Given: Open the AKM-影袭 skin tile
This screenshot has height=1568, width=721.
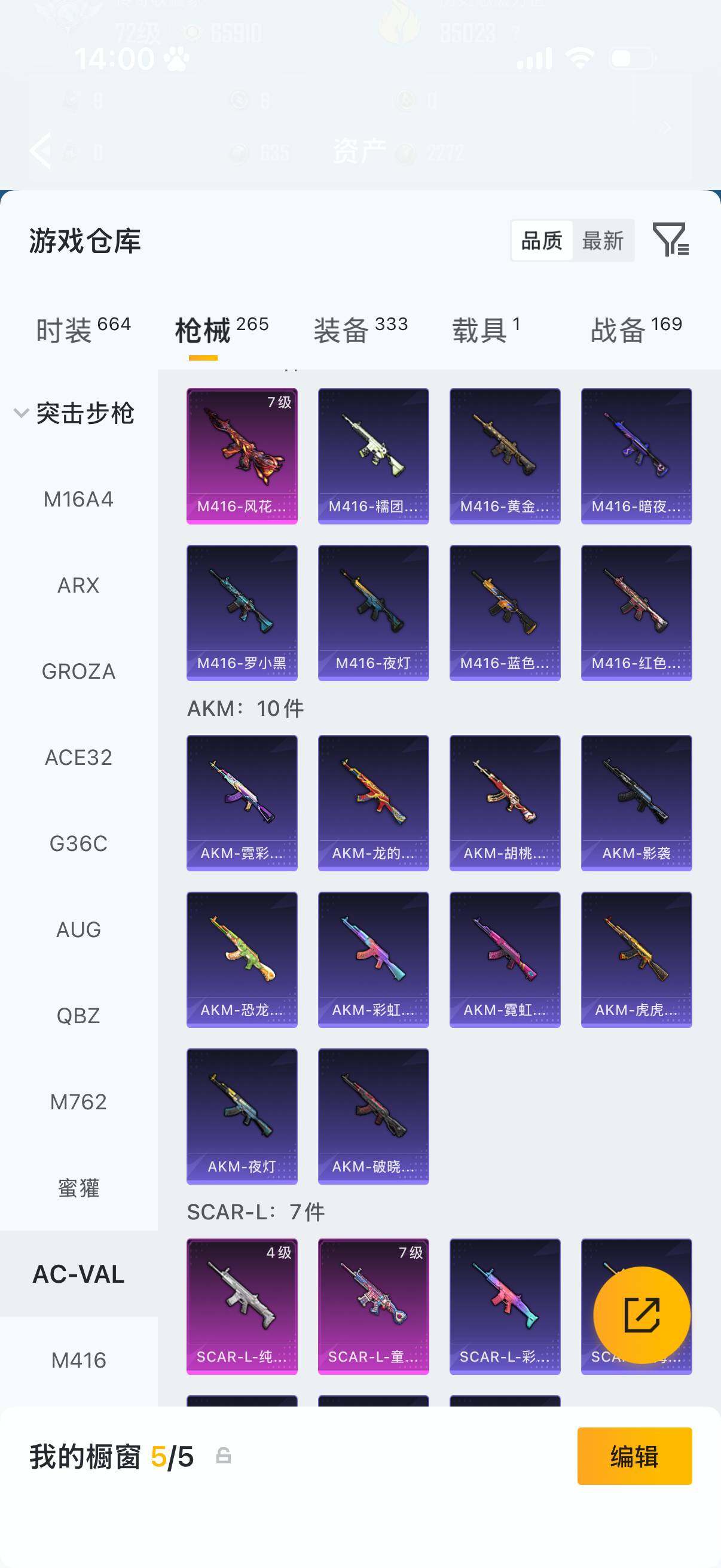Looking at the screenshot, I should coord(636,803).
